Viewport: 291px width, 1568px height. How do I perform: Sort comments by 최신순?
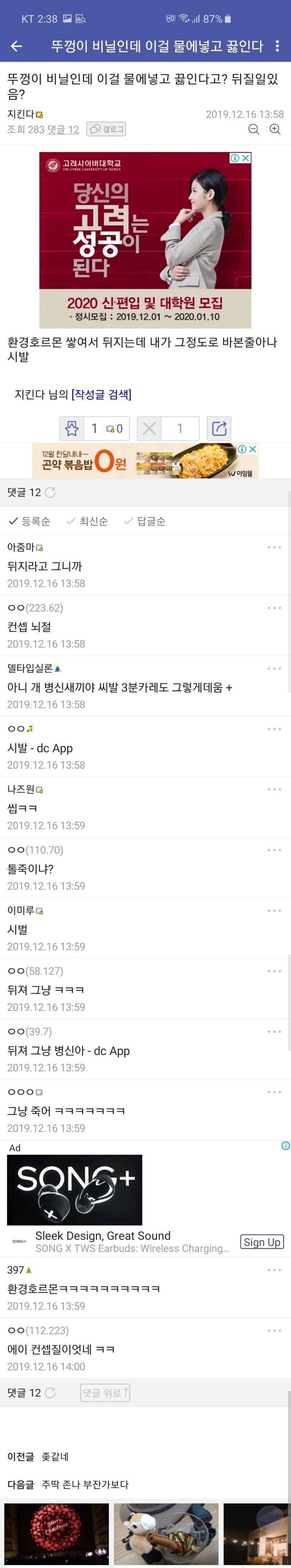tap(88, 521)
